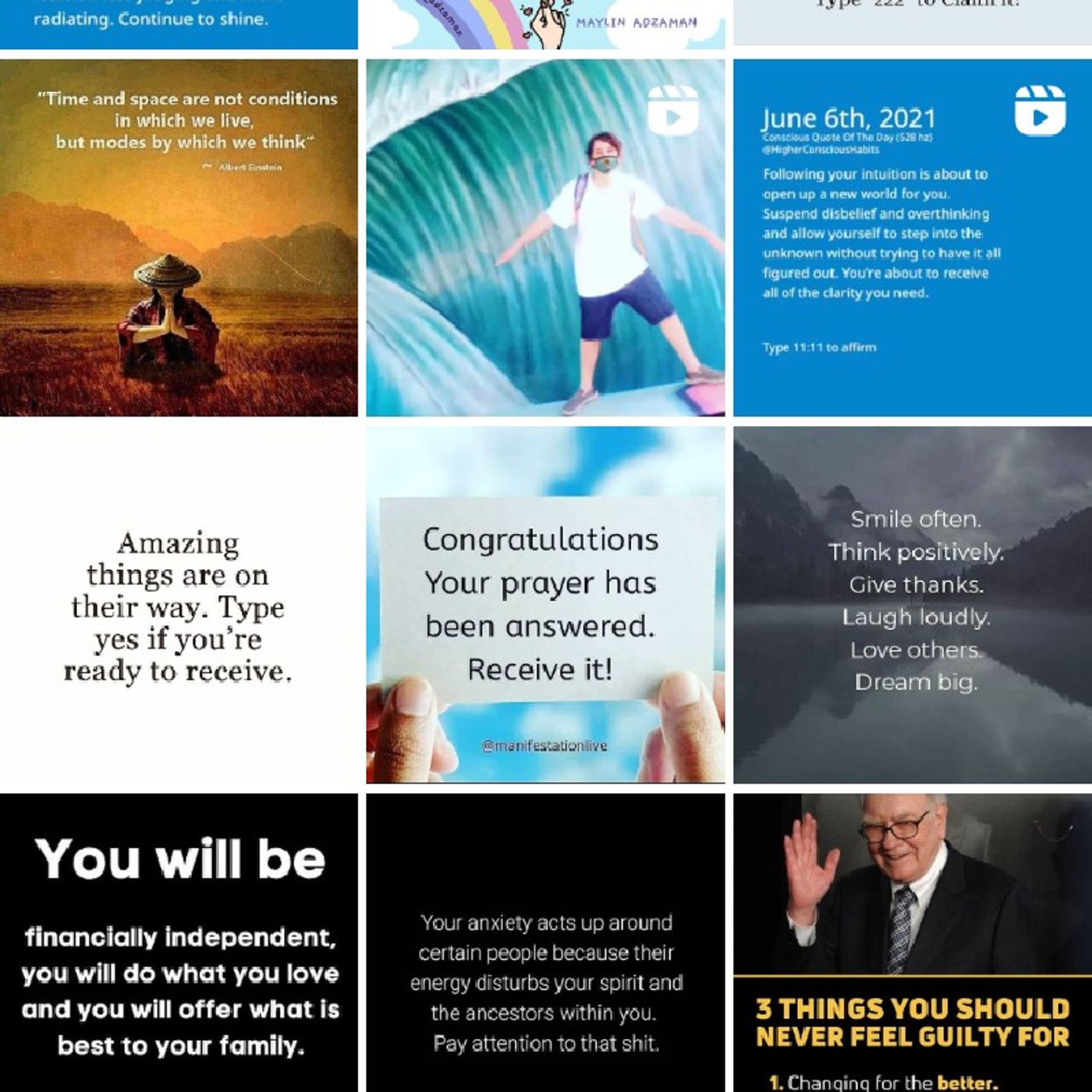This screenshot has width=1092, height=1092.
Task: Open the 'Smile often. Think positively.' post
Action: tap(912, 604)
